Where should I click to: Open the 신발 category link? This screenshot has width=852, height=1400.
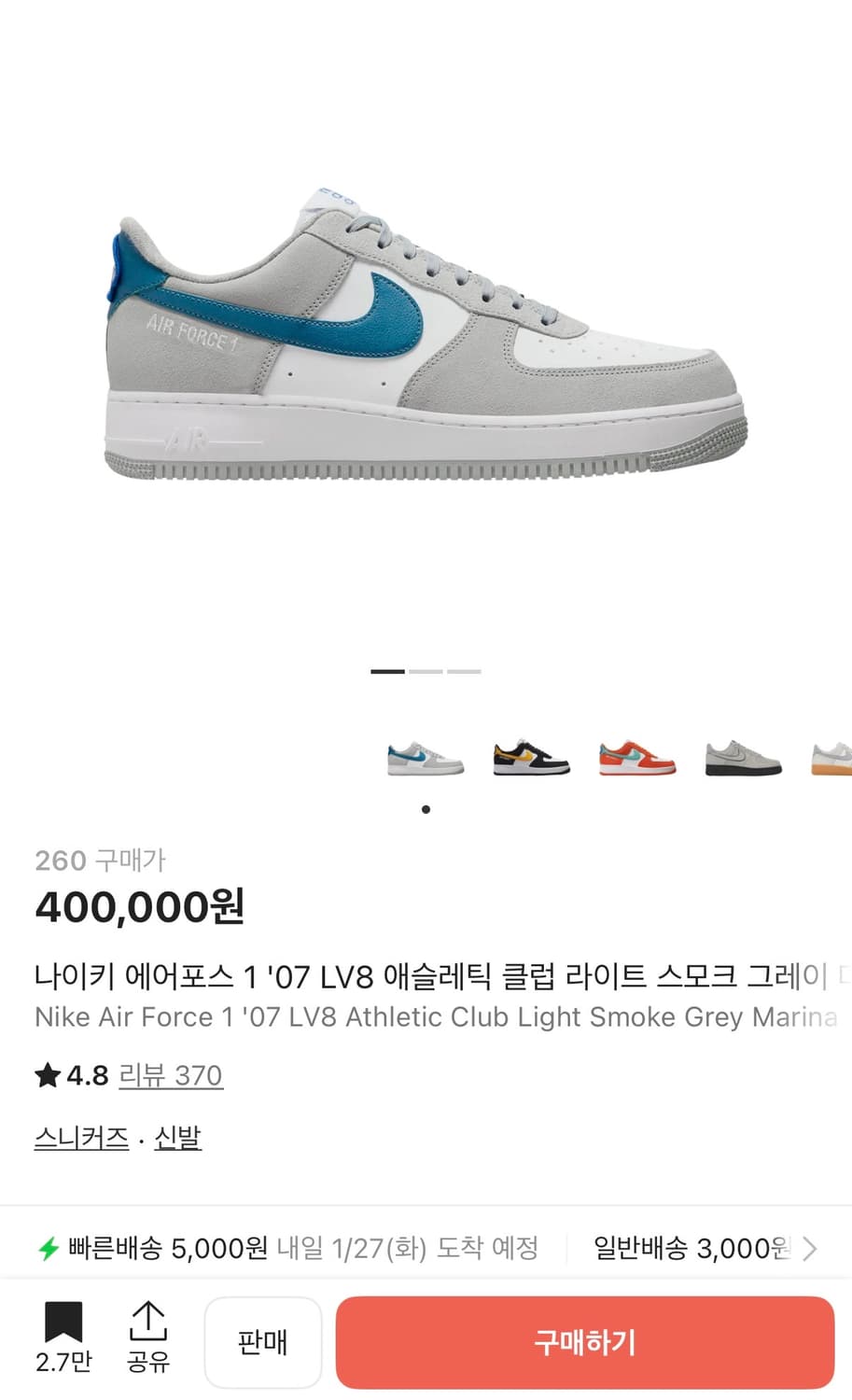[x=177, y=1137]
